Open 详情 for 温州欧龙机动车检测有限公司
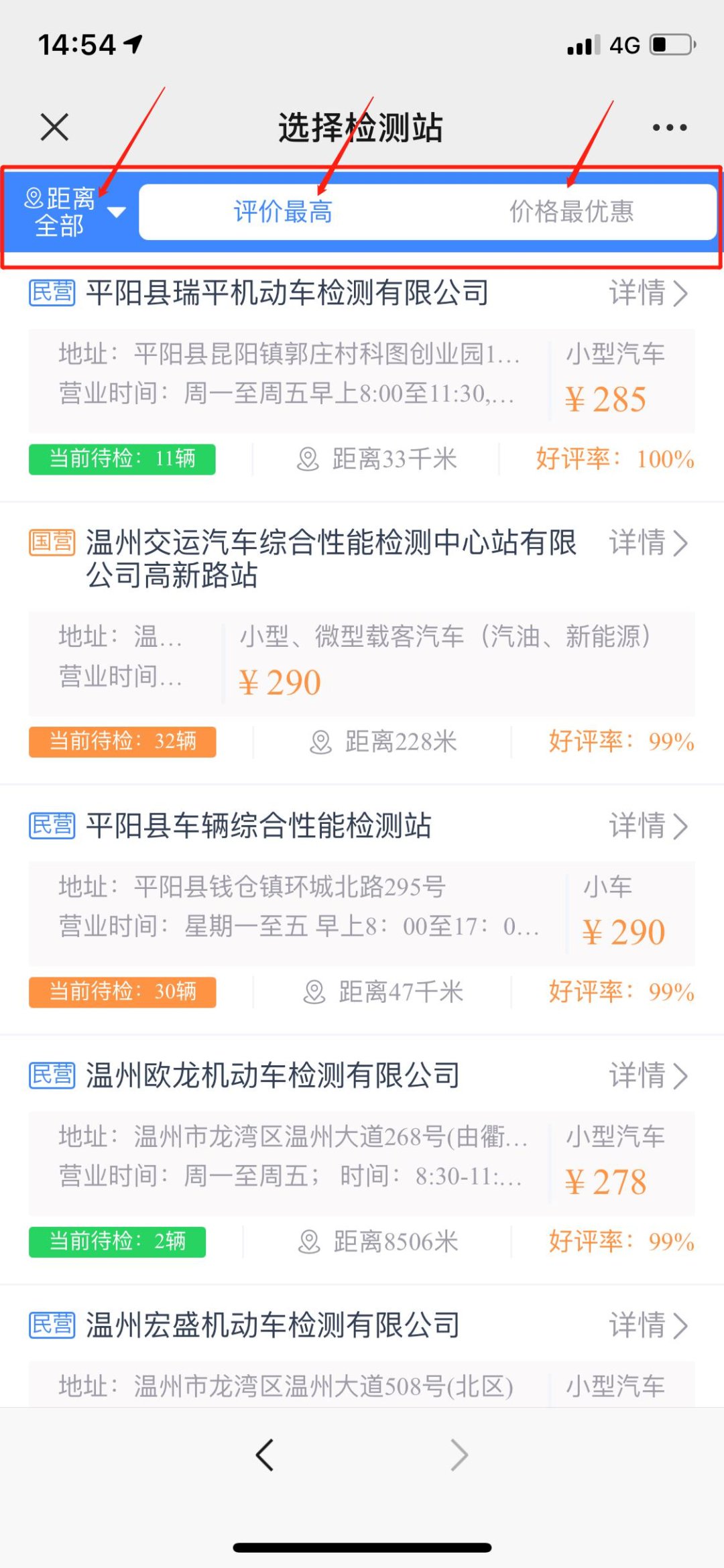 click(648, 1076)
